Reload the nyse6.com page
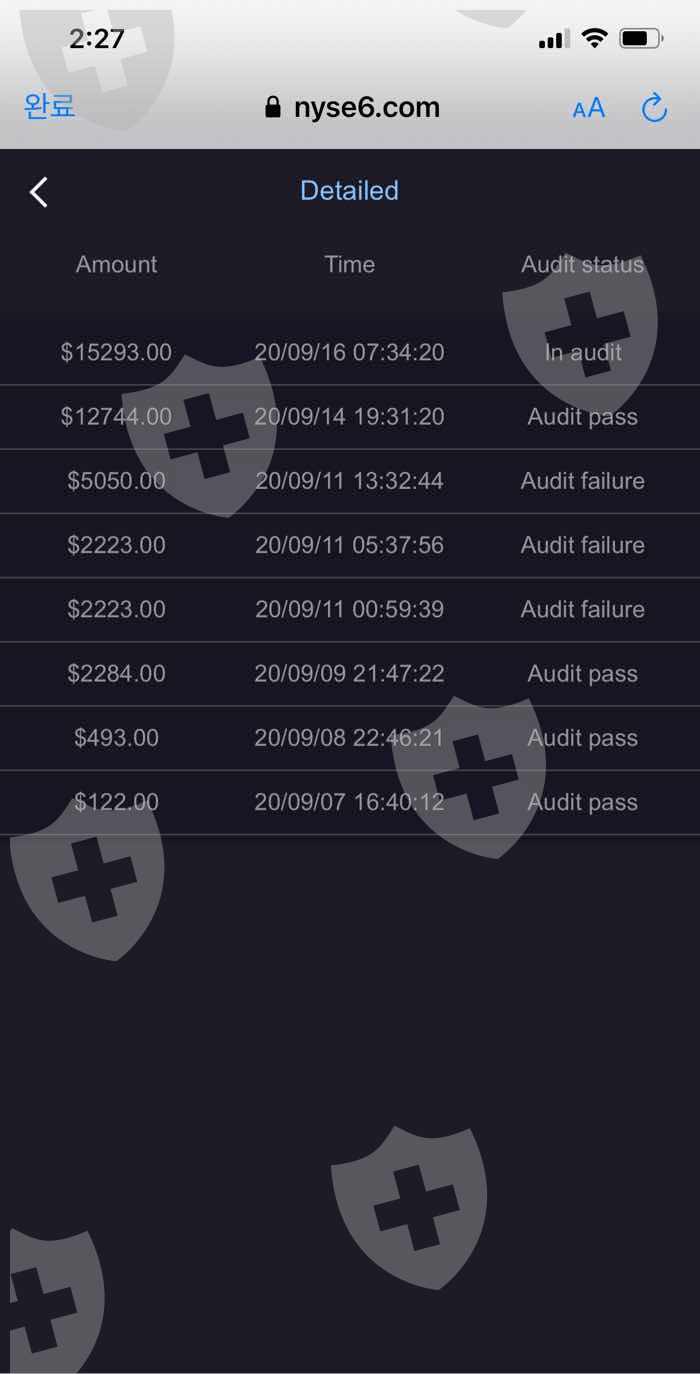The width and height of the screenshot is (700, 1374). coord(654,108)
